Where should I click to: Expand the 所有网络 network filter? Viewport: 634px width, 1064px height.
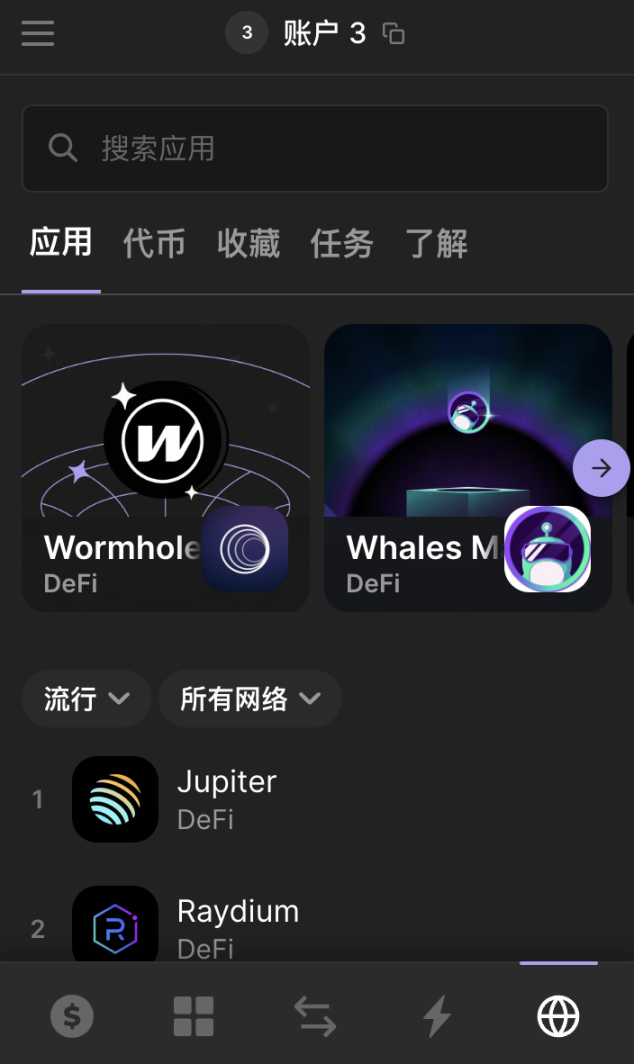250,698
